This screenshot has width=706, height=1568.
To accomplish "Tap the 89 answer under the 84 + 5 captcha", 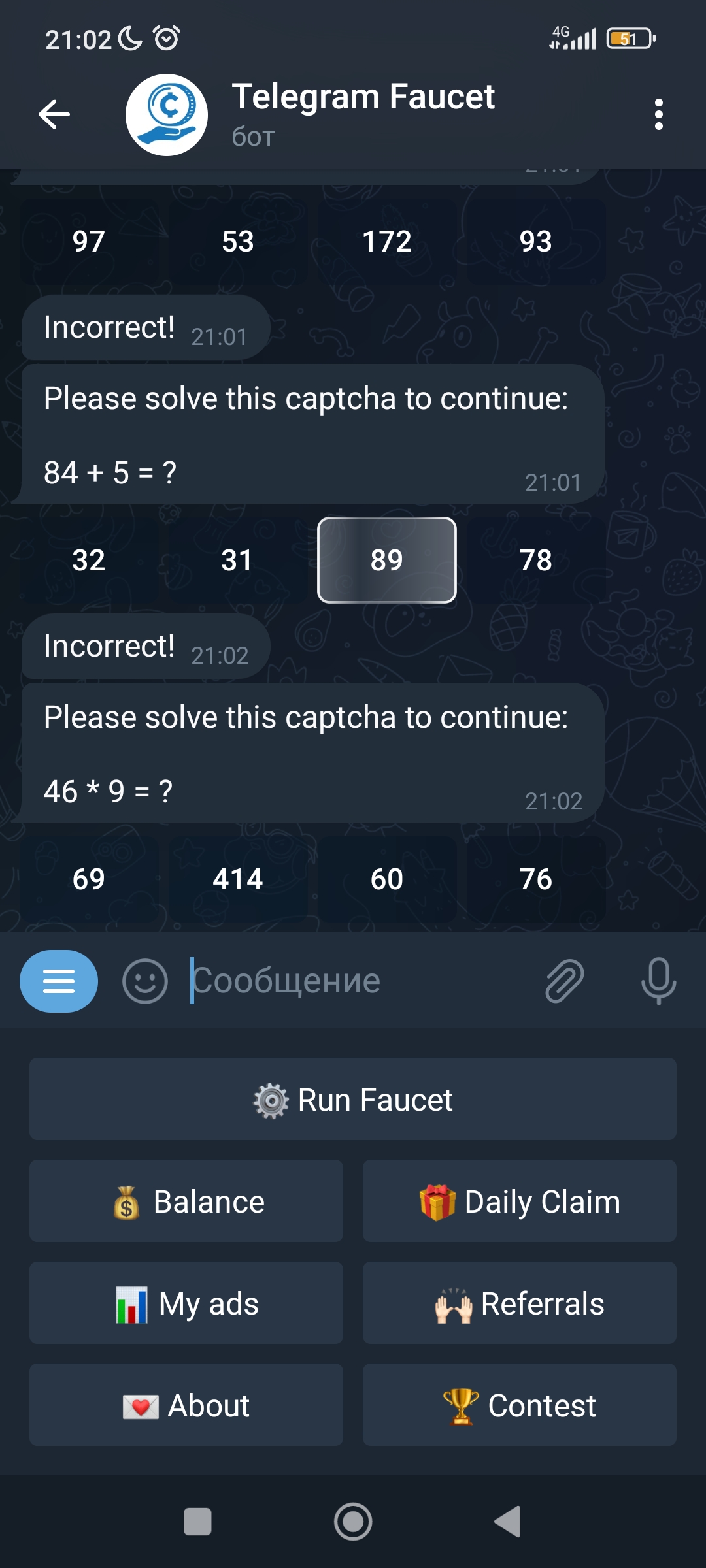I will point(387,560).
